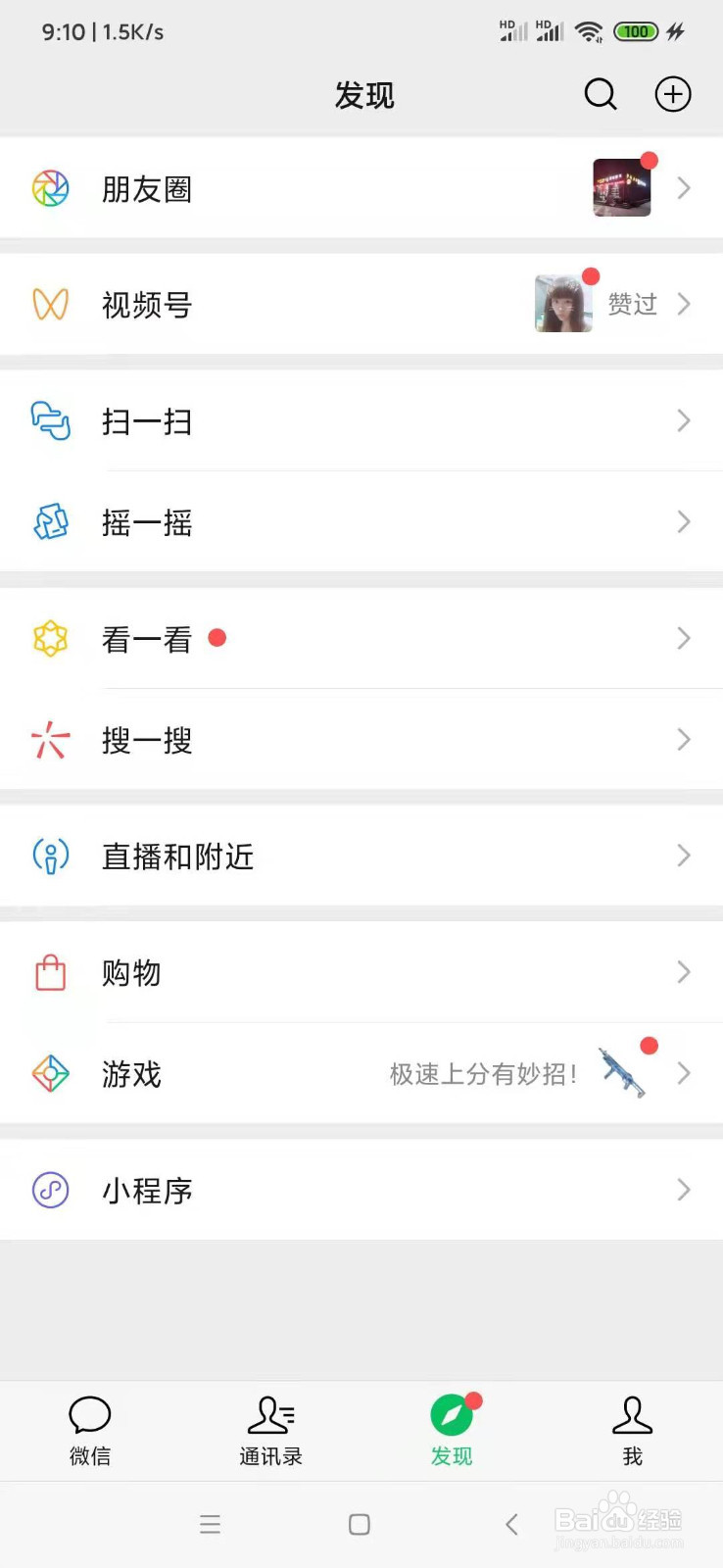Open Live and Nearby (直播和附近)
The width and height of the screenshot is (723, 1568).
tap(177, 856)
